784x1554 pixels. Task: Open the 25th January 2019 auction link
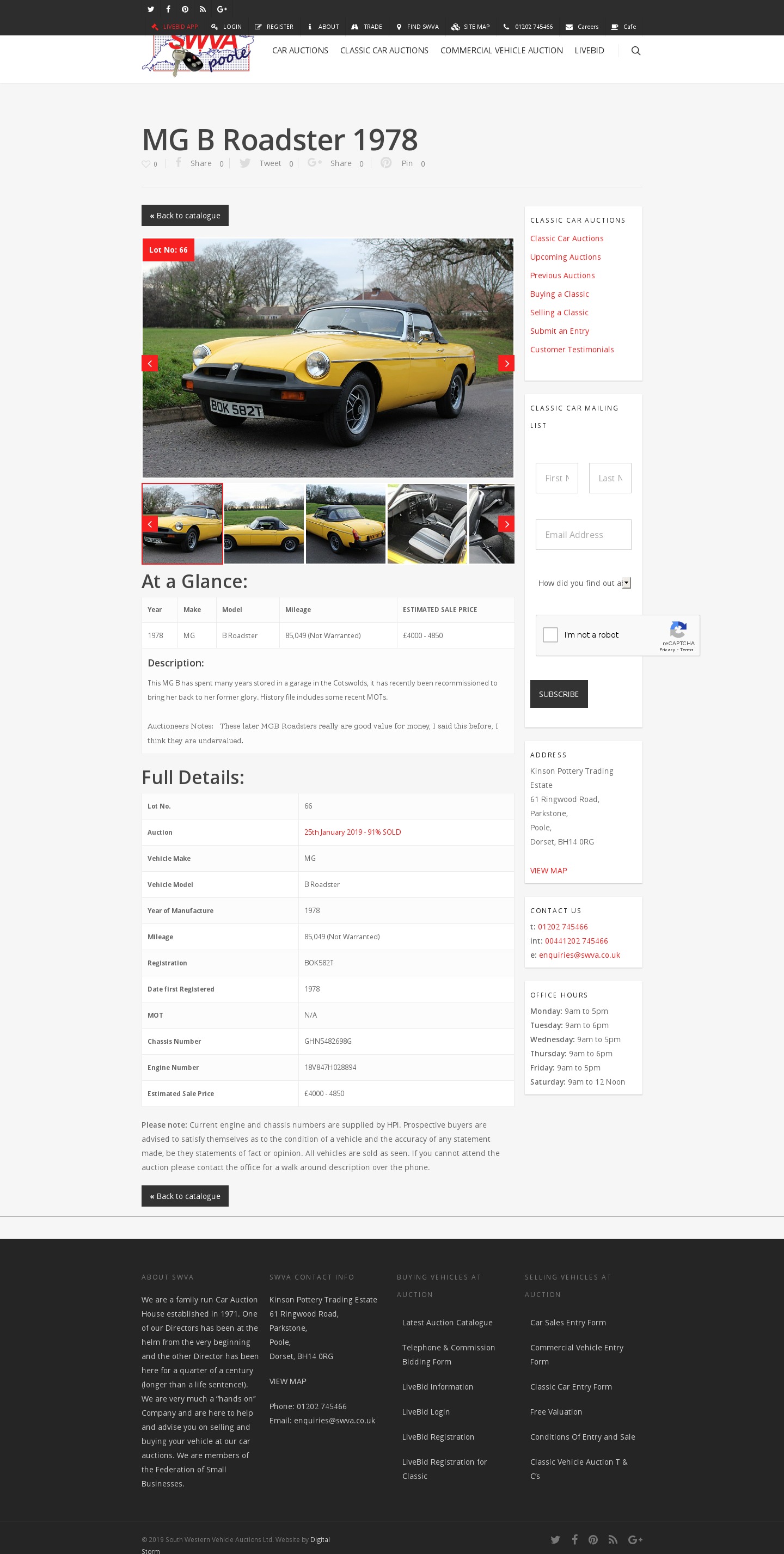pos(352,832)
